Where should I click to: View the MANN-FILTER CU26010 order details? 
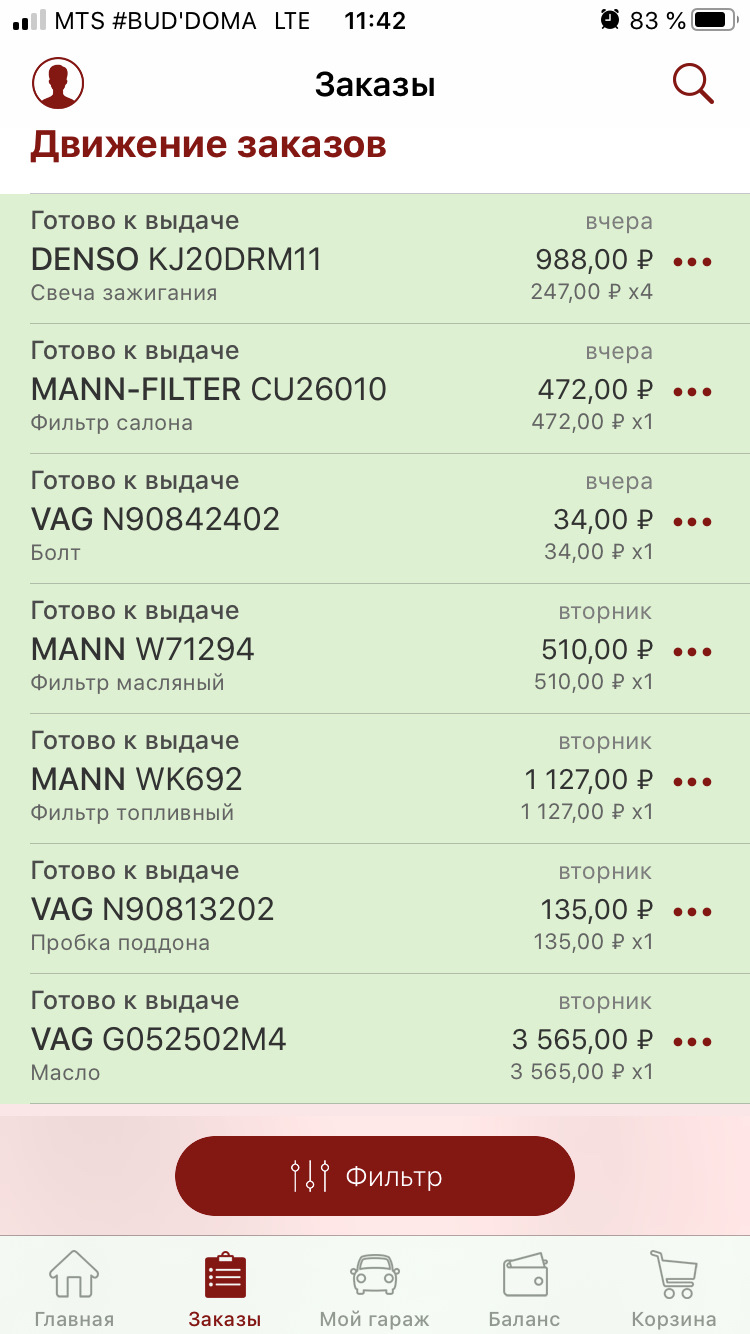point(300,389)
